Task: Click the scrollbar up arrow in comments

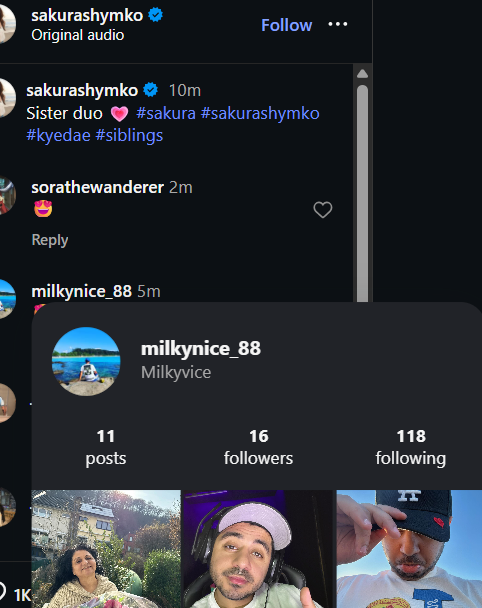Action: 362,73
